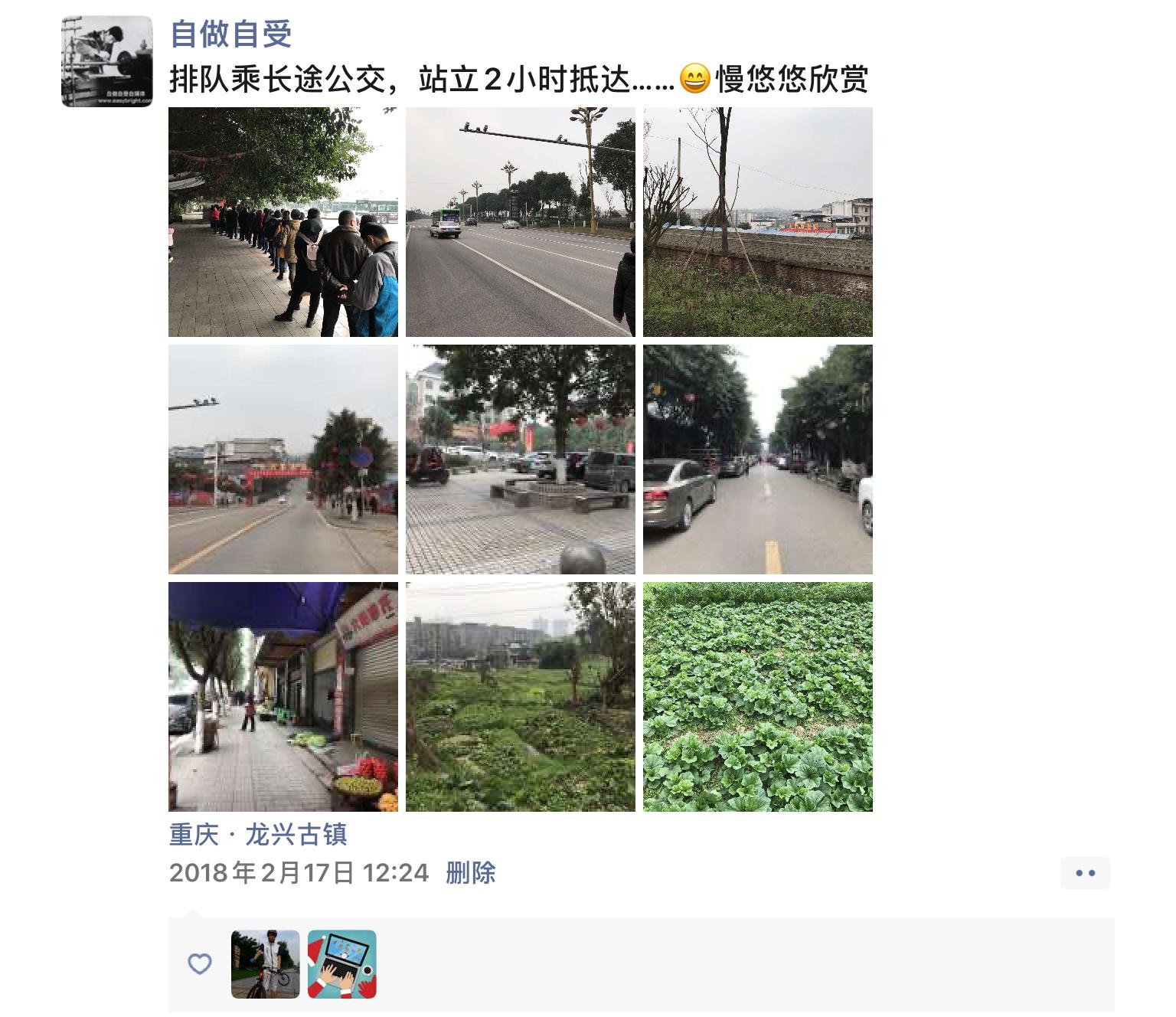Screen dimensions: 1176x1017
Task: Open photo of shopfront with fruit stall
Action: [x=283, y=697]
